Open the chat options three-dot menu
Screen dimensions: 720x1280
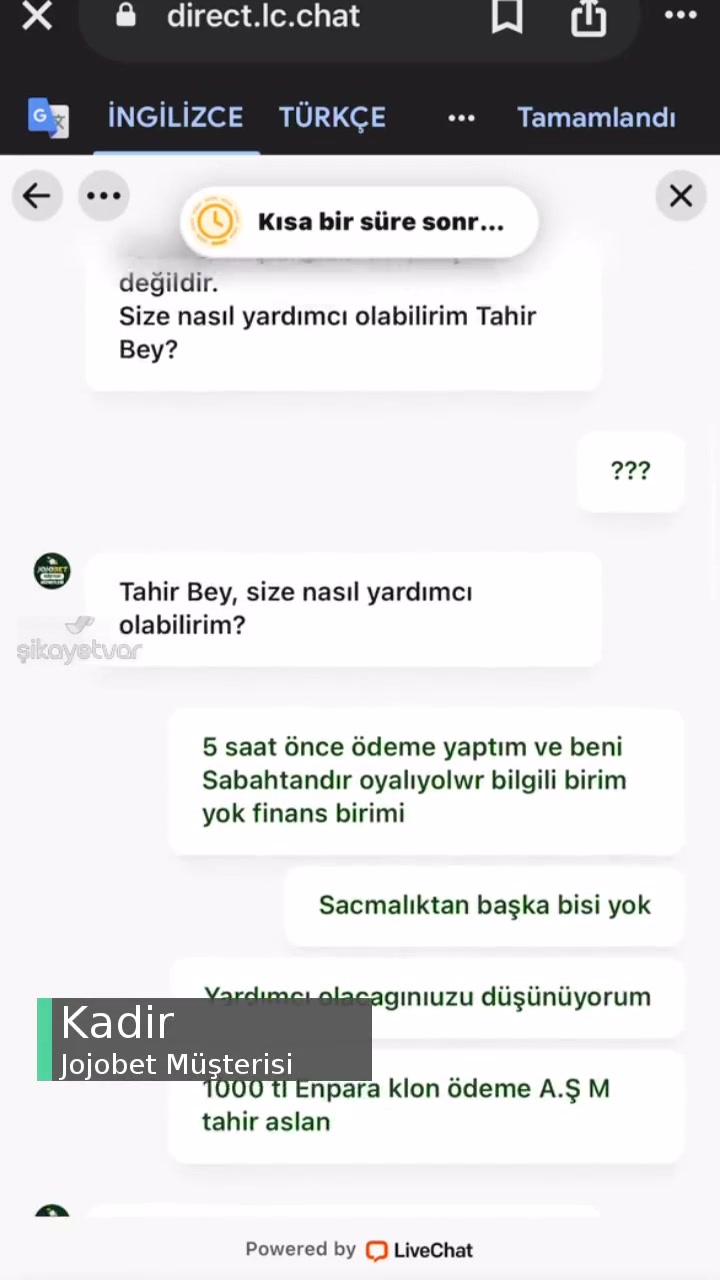pyautogui.click(x=104, y=196)
